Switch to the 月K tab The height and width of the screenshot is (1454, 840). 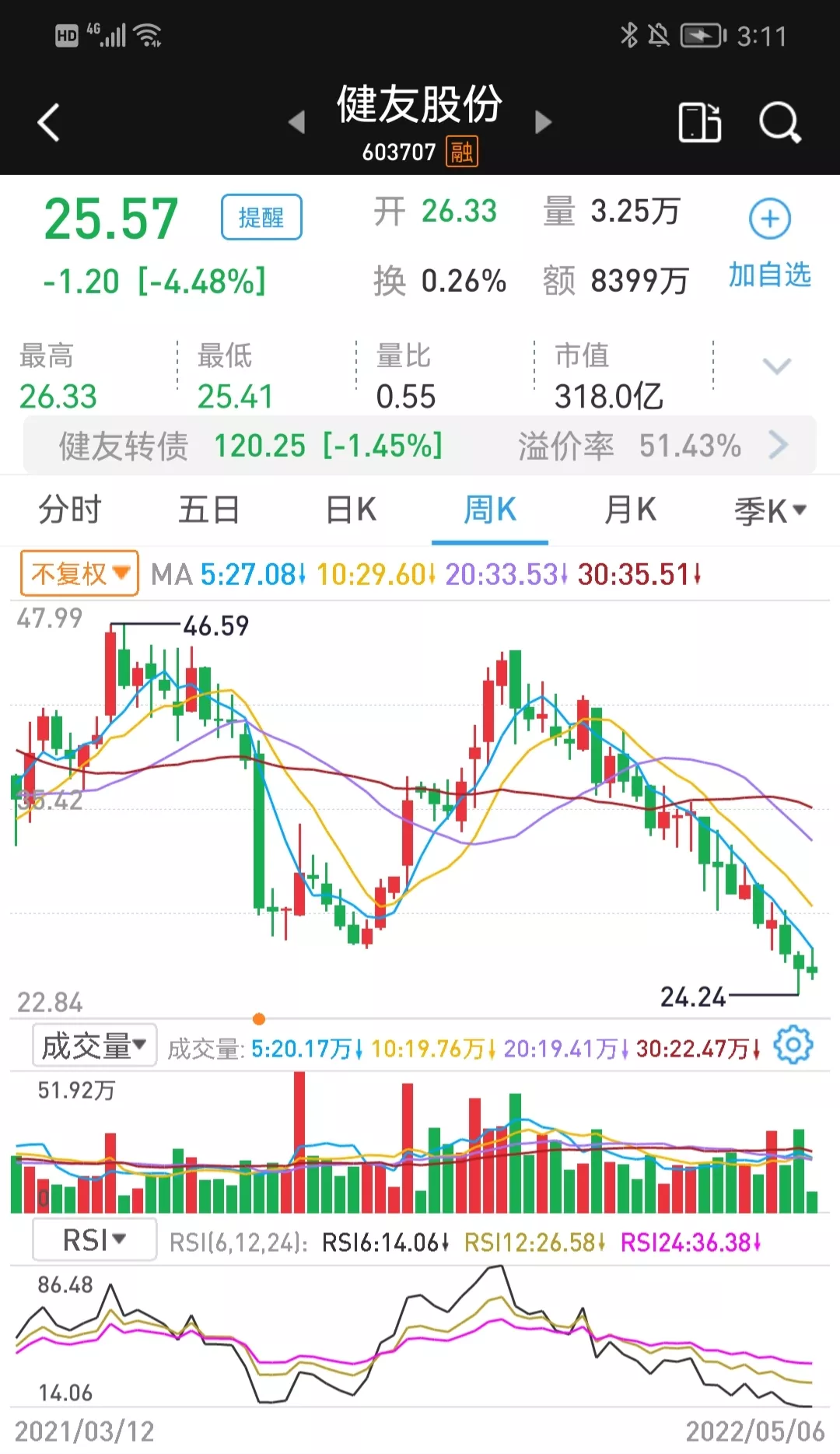tap(630, 510)
